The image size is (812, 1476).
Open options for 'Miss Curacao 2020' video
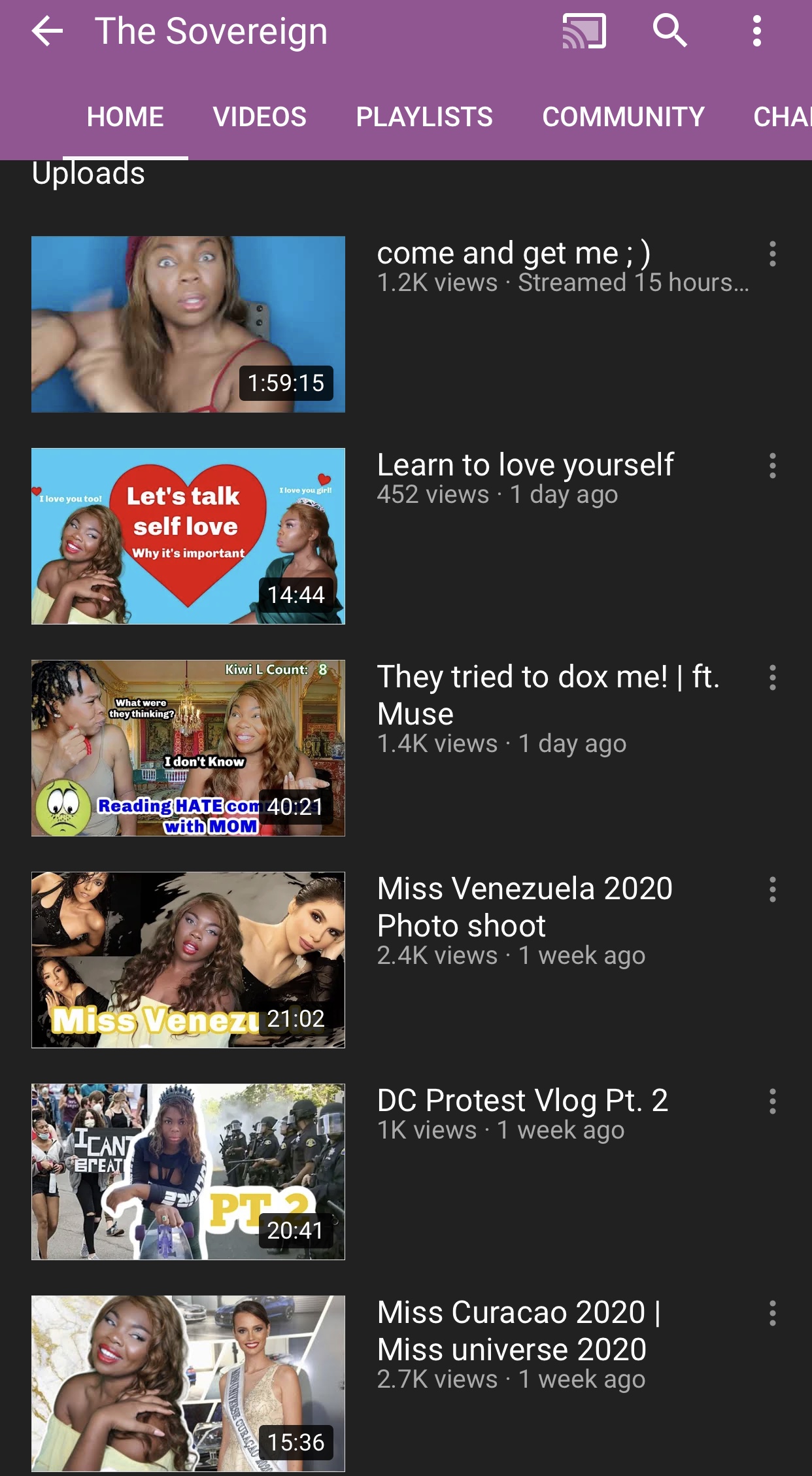(773, 1313)
